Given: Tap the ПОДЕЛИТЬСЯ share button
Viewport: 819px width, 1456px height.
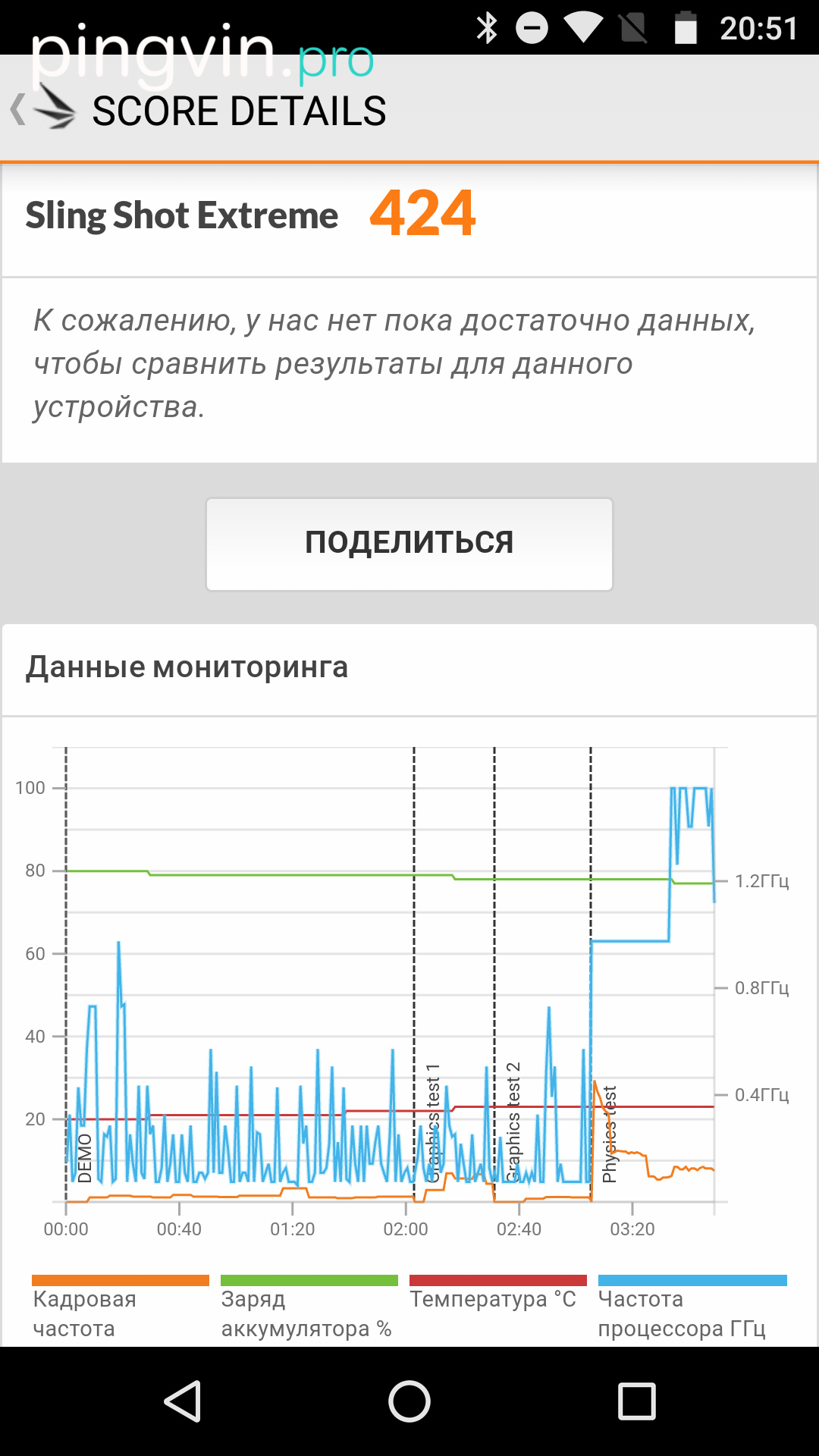Looking at the screenshot, I should [x=409, y=544].
